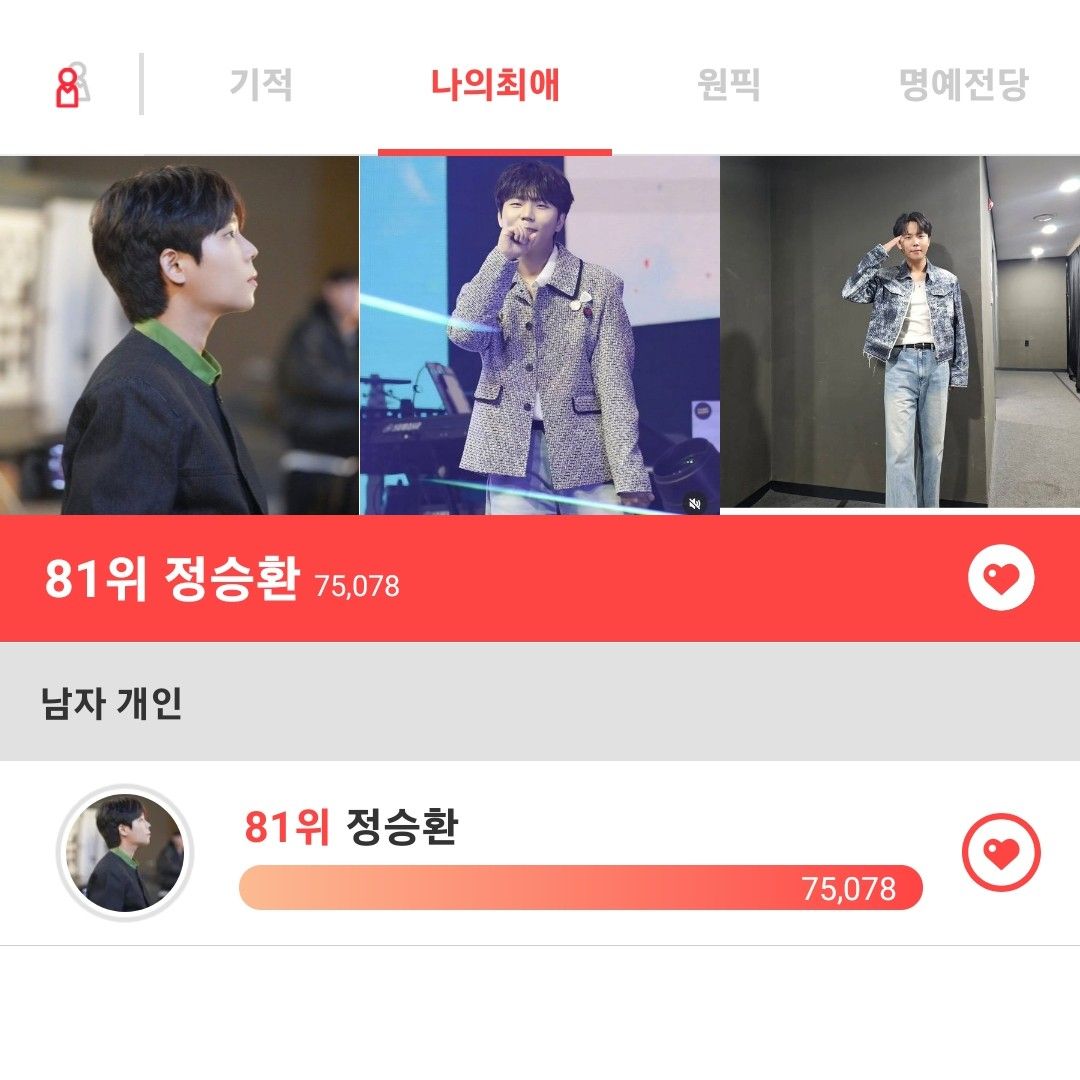
Task: Open the side-profile photo with green collar
Action: click(179, 335)
